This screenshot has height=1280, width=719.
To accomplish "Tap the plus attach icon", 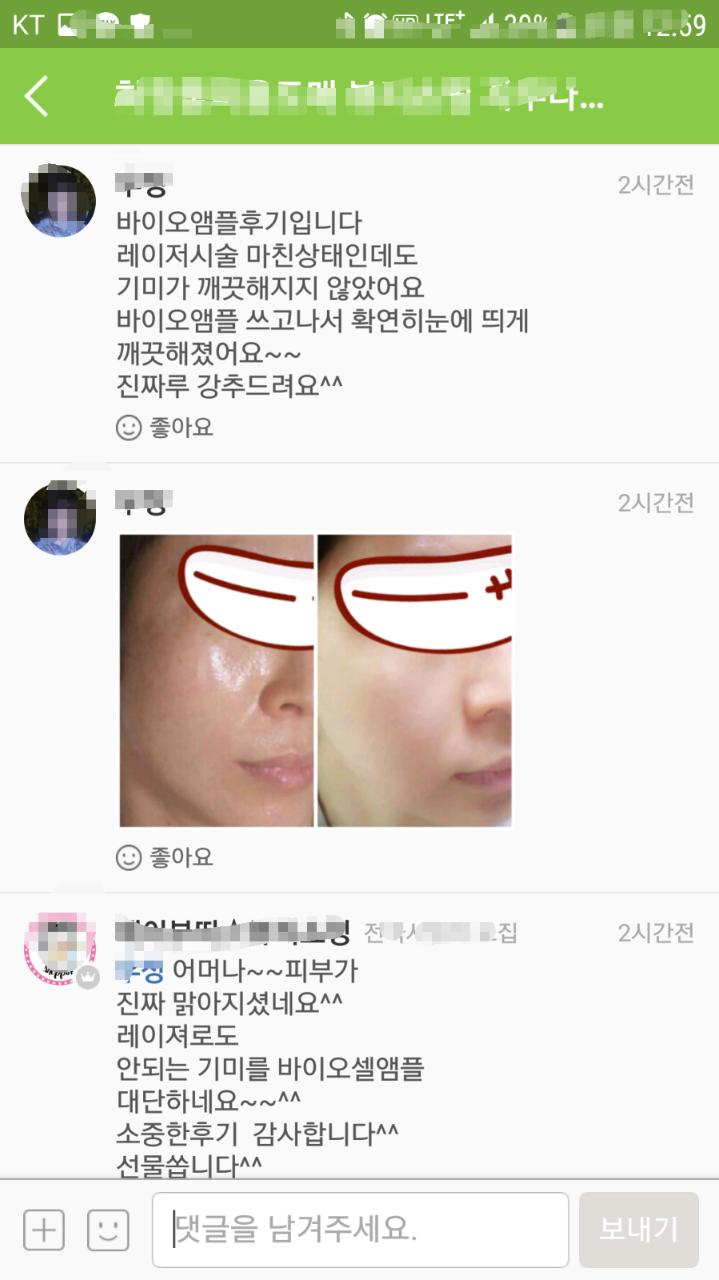I will (x=44, y=1230).
